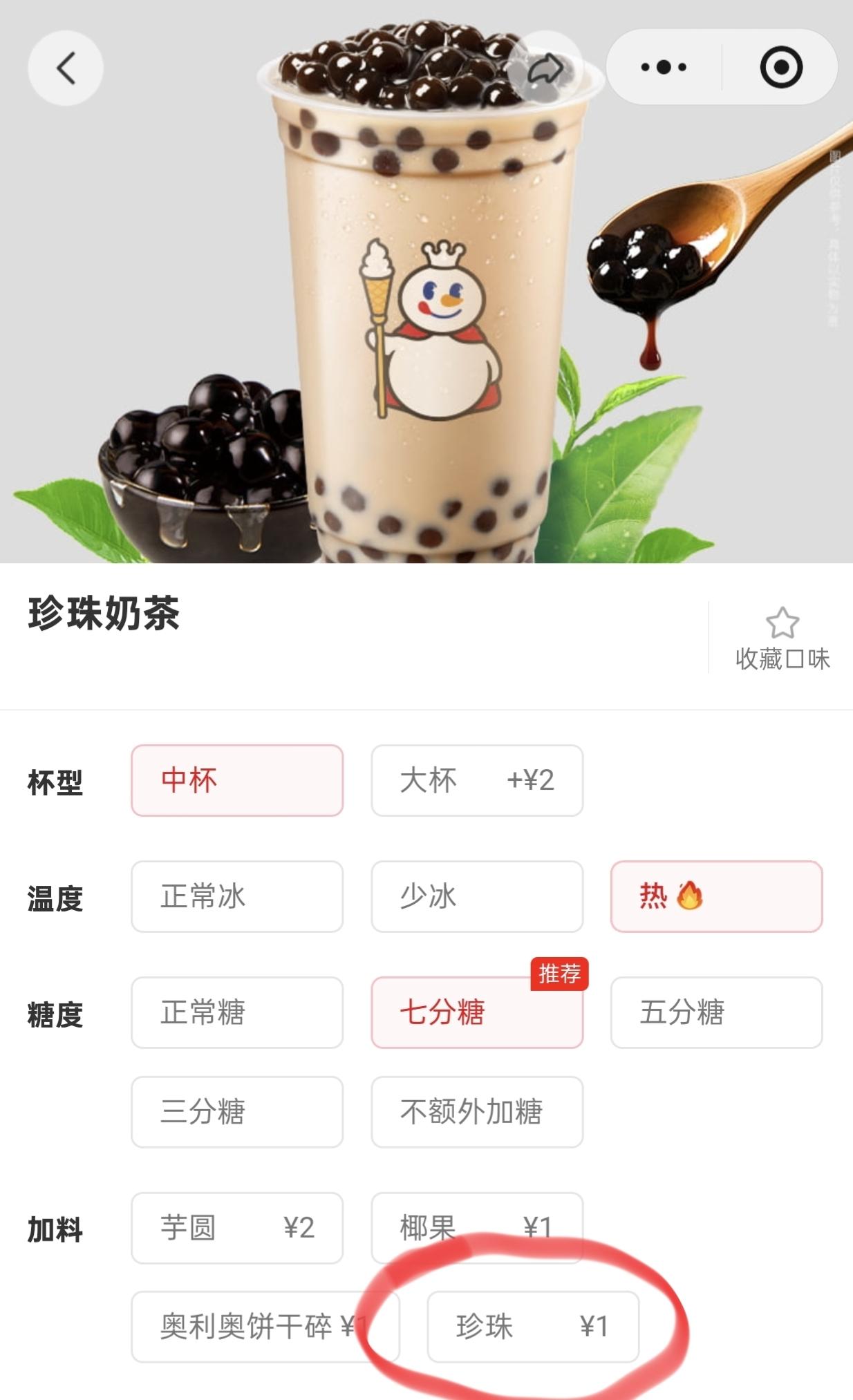Select recommended 七分糖 sugar level
Viewport: 853px width, 1400px height.
coord(477,1012)
